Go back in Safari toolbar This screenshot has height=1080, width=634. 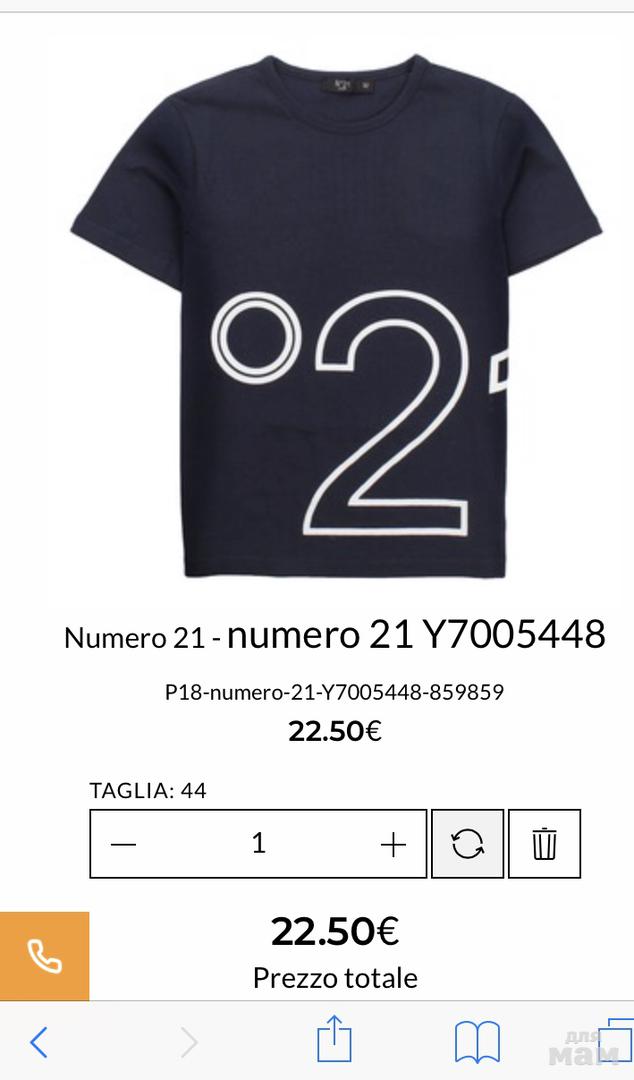pyautogui.click(x=38, y=1042)
